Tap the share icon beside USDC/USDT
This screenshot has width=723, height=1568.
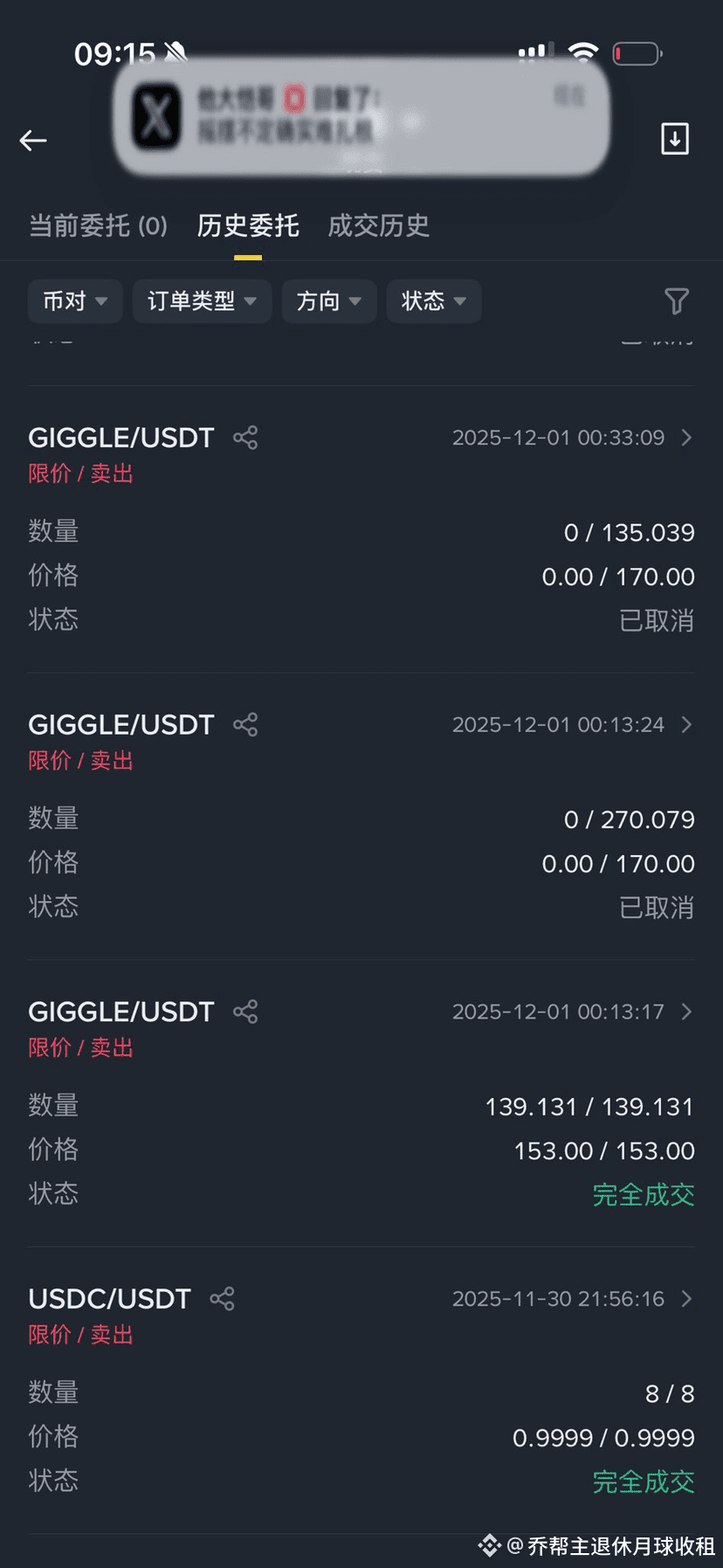[x=223, y=1299]
